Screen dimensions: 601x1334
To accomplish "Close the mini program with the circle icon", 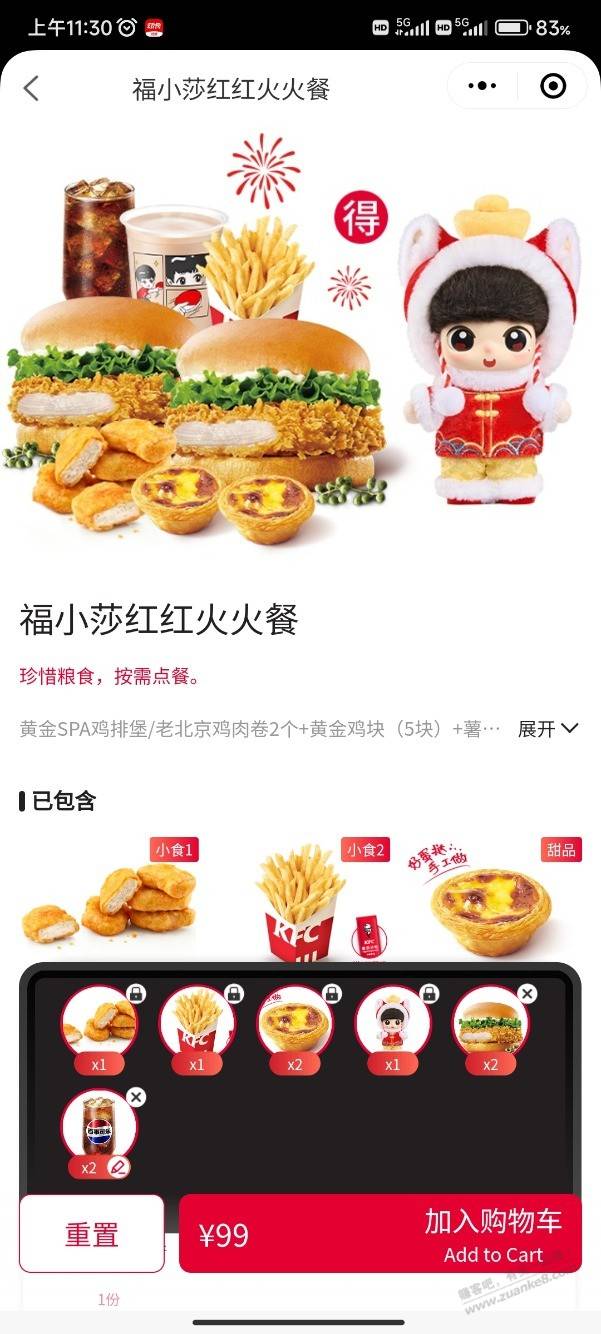I will click(x=552, y=87).
